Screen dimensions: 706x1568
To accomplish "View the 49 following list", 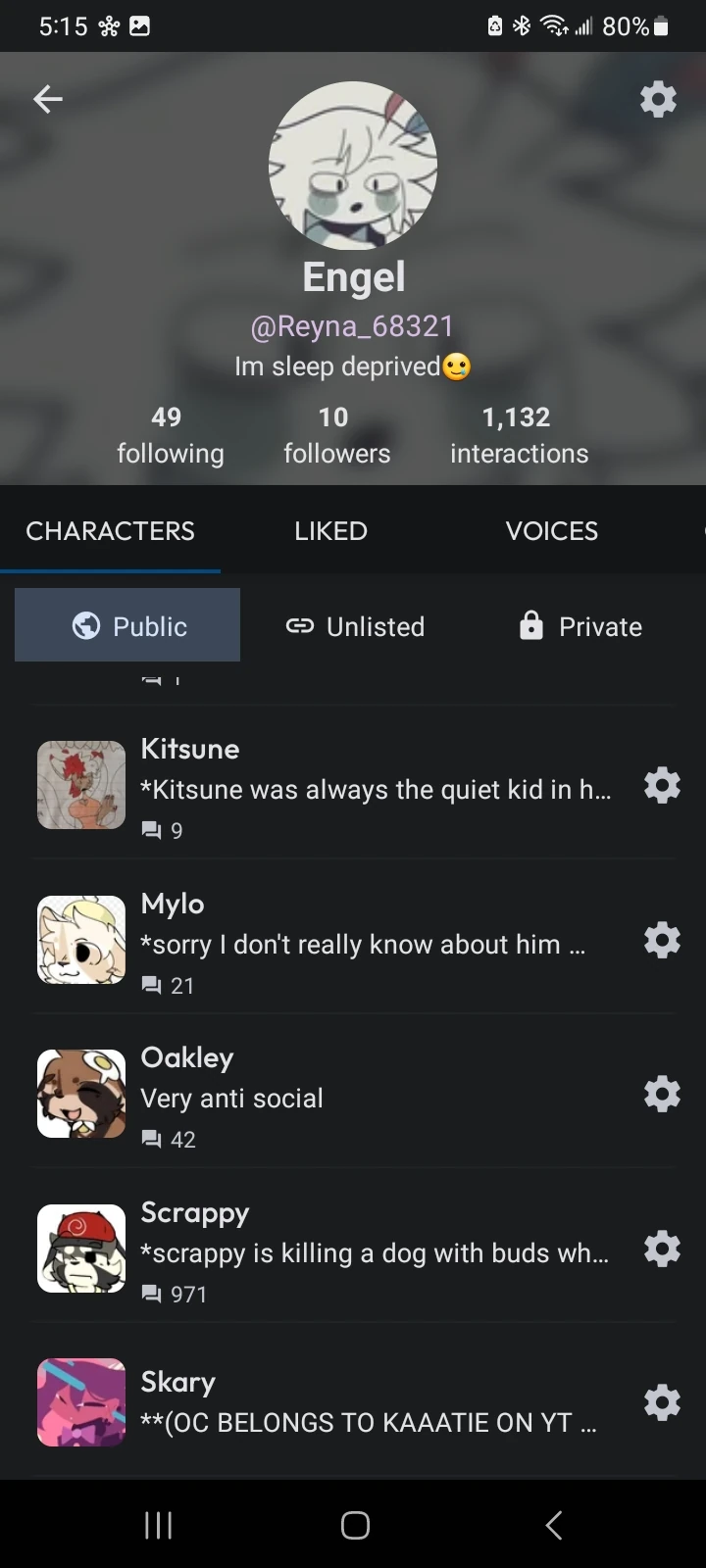I will tap(170, 435).
